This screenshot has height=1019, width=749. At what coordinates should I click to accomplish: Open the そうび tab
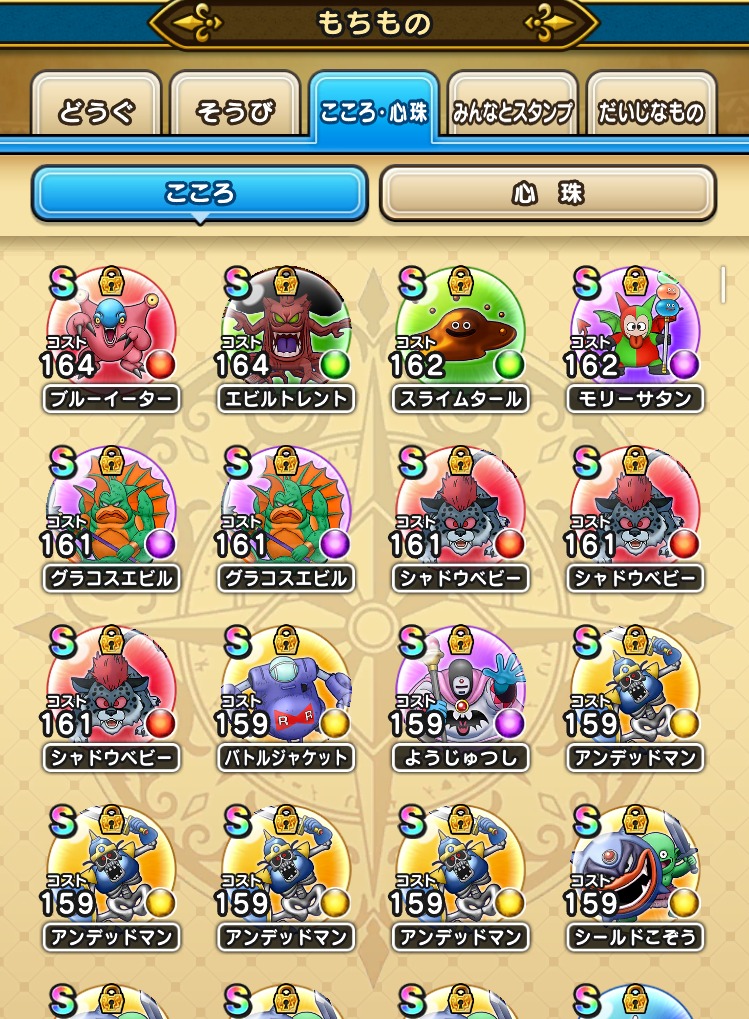tap(235, 110)
